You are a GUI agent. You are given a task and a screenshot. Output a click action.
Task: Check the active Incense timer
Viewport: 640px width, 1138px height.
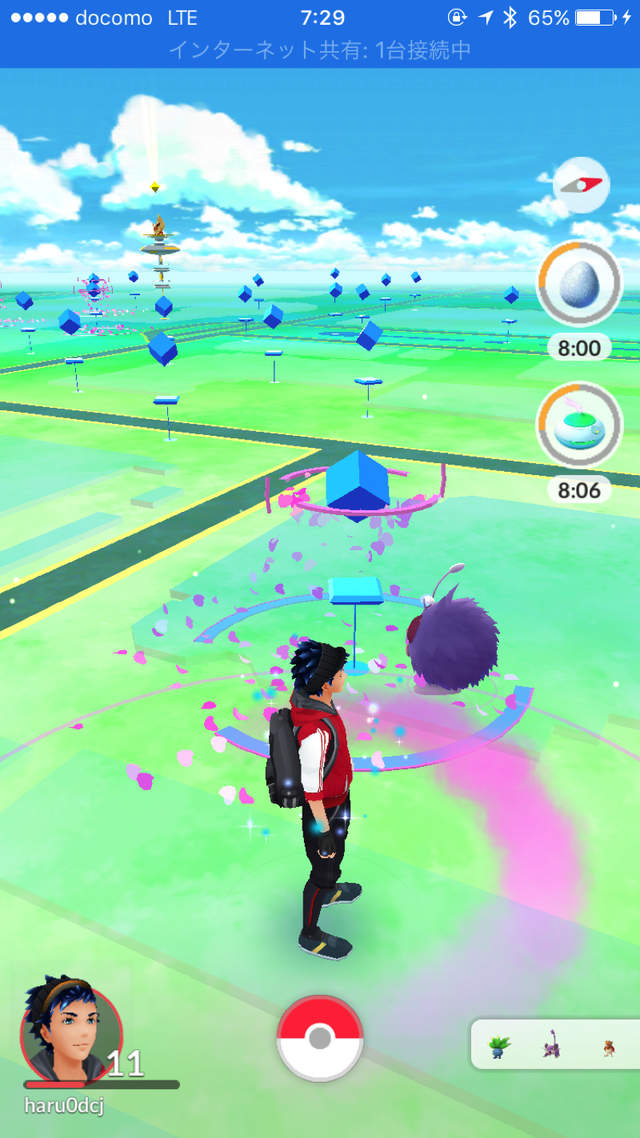pos(579,425)
